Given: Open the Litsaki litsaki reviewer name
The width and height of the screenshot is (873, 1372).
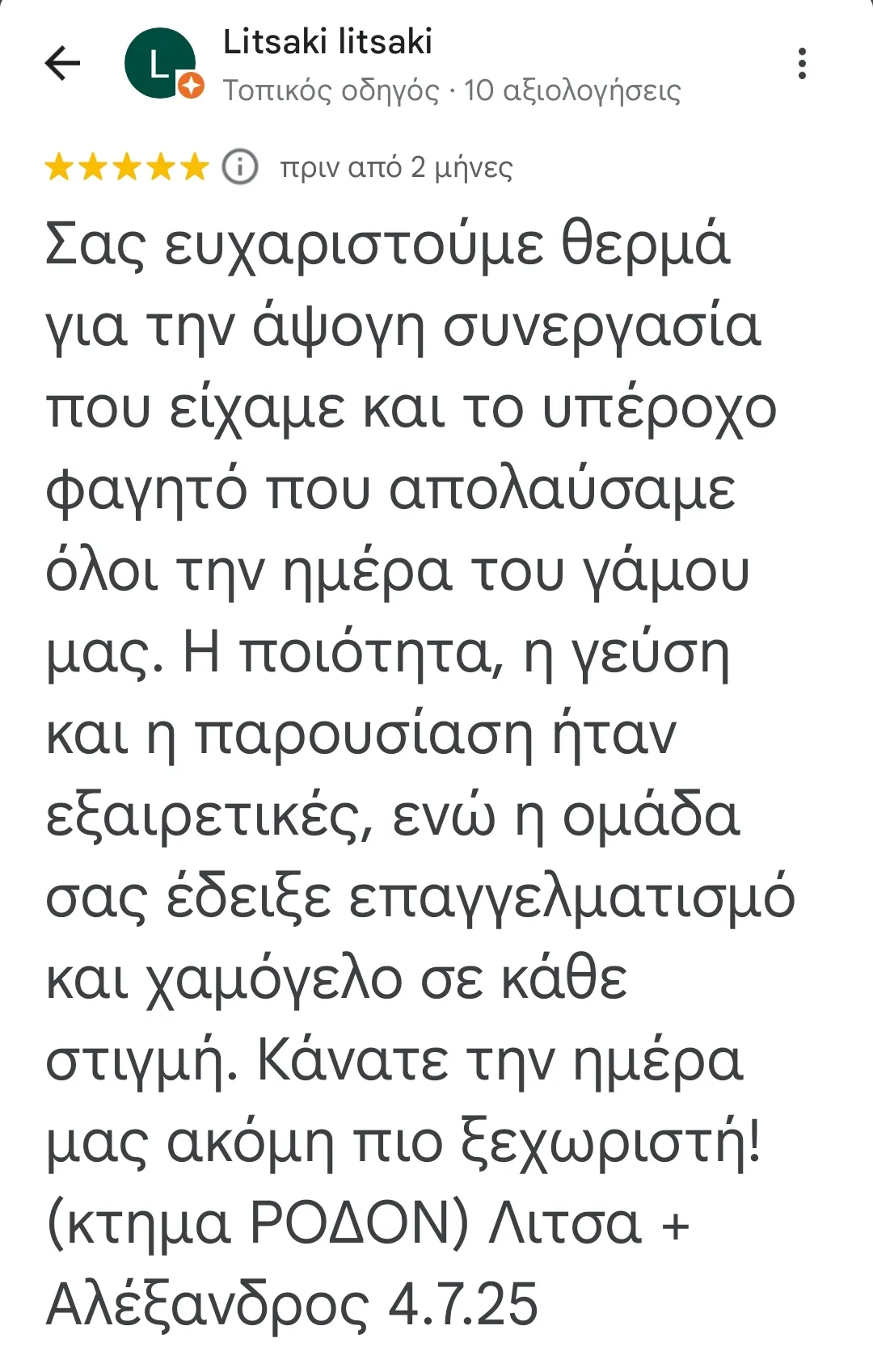Looking at the screenshot, I should [x=327, y=42].
